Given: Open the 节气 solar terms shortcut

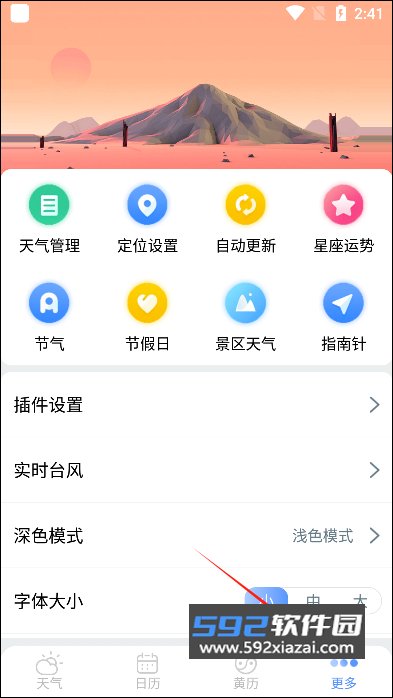Looking at the screenshot, I should pyautogui.click(x=49, y=318).
